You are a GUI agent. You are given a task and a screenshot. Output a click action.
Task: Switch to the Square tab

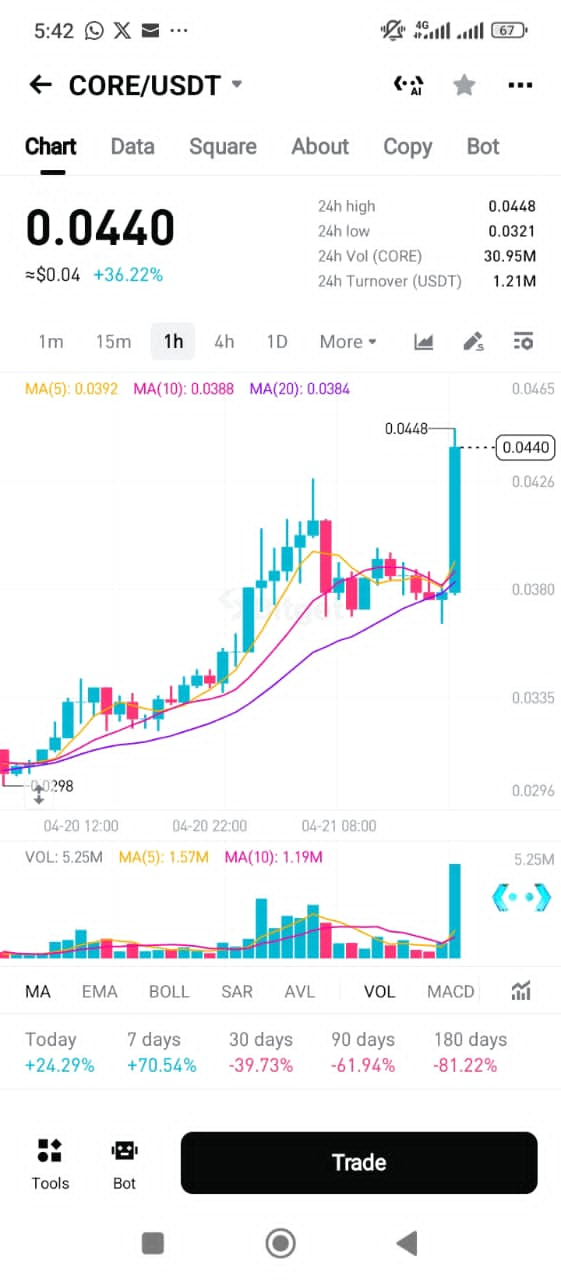tap(223, 146)
